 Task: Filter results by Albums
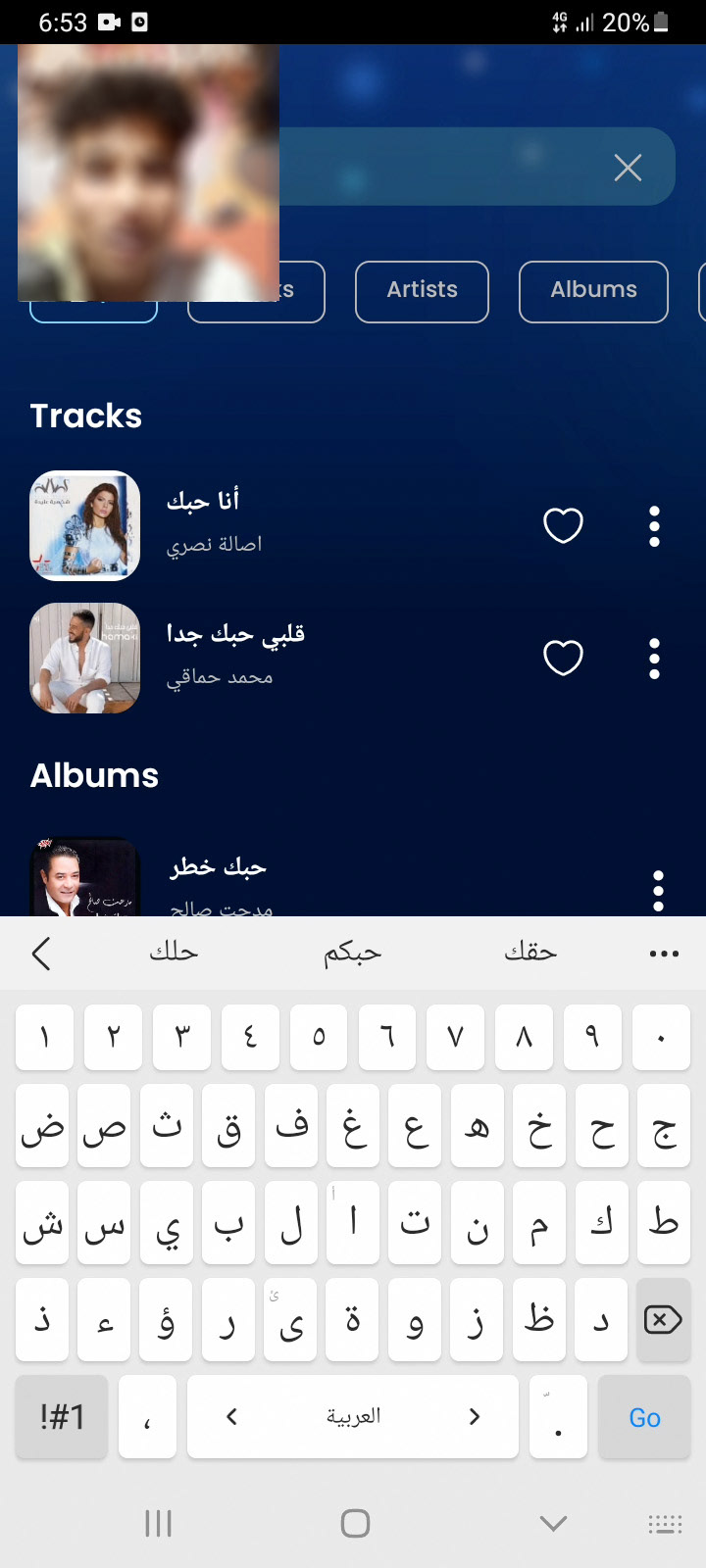(593, 291)
